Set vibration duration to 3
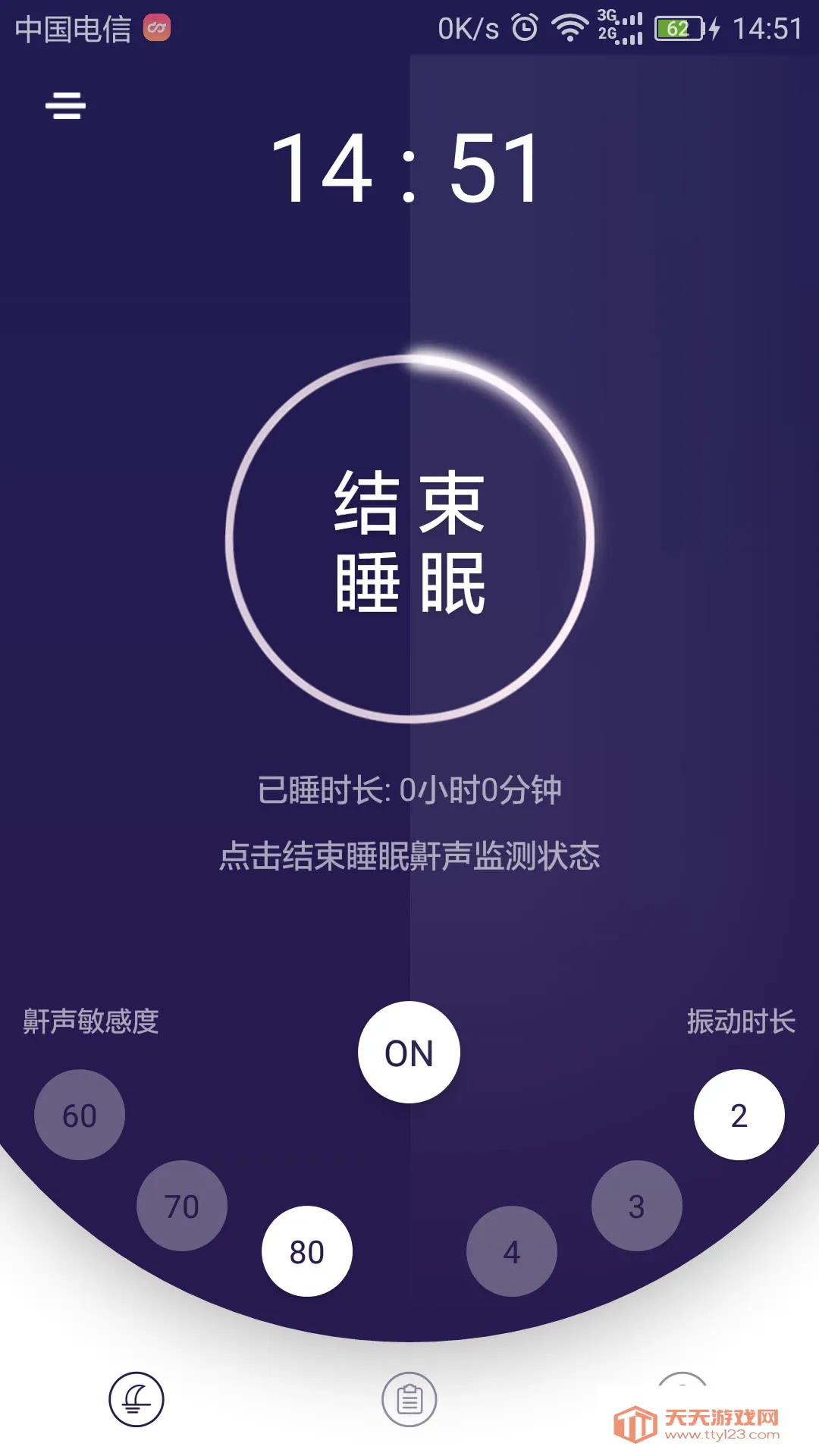The width and height of the screenshot is (819, 1456). pos(637,1205)
